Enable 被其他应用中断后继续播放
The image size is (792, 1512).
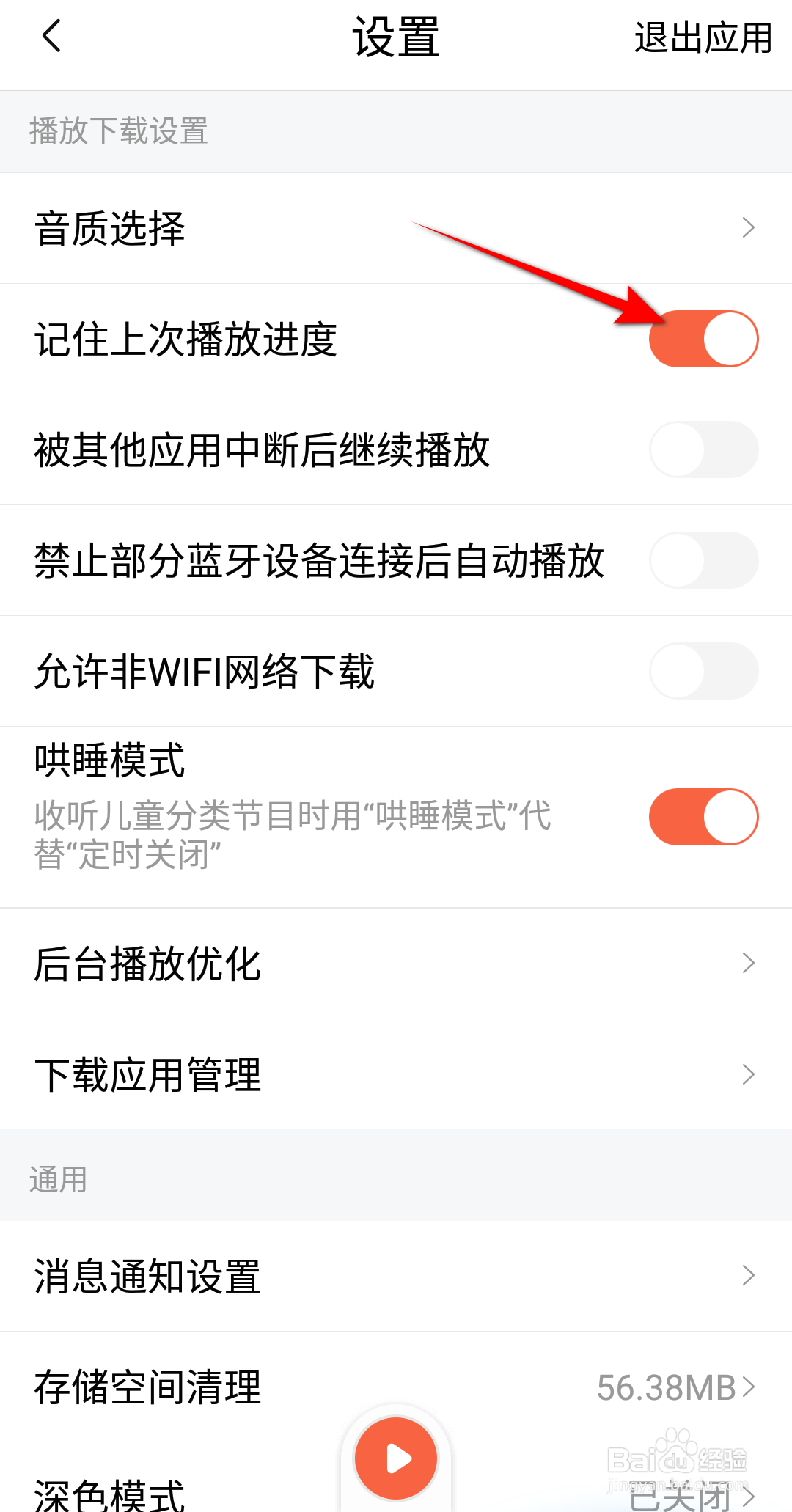tap(703, 449)
